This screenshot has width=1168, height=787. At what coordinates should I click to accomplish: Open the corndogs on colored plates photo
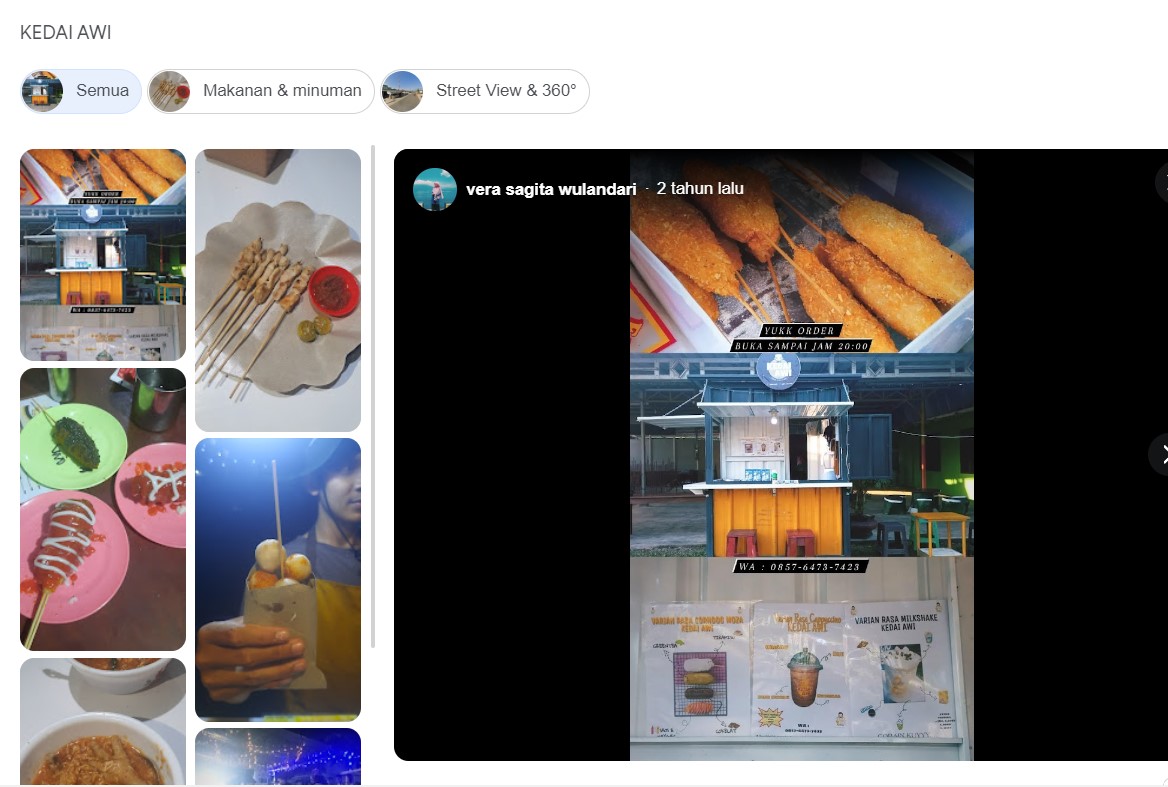click(103, 509)
